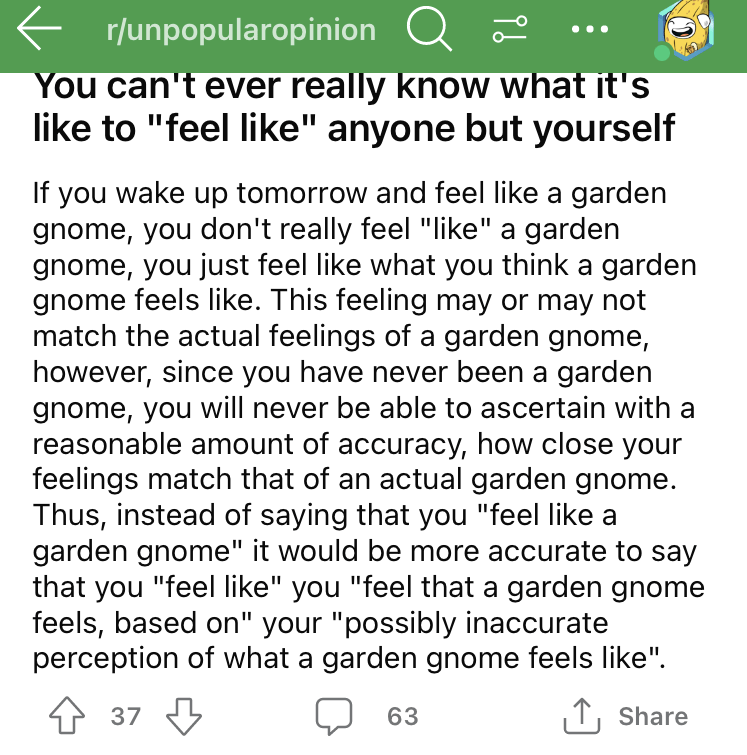
Task: Upvote this post
Action: [69, 716]
